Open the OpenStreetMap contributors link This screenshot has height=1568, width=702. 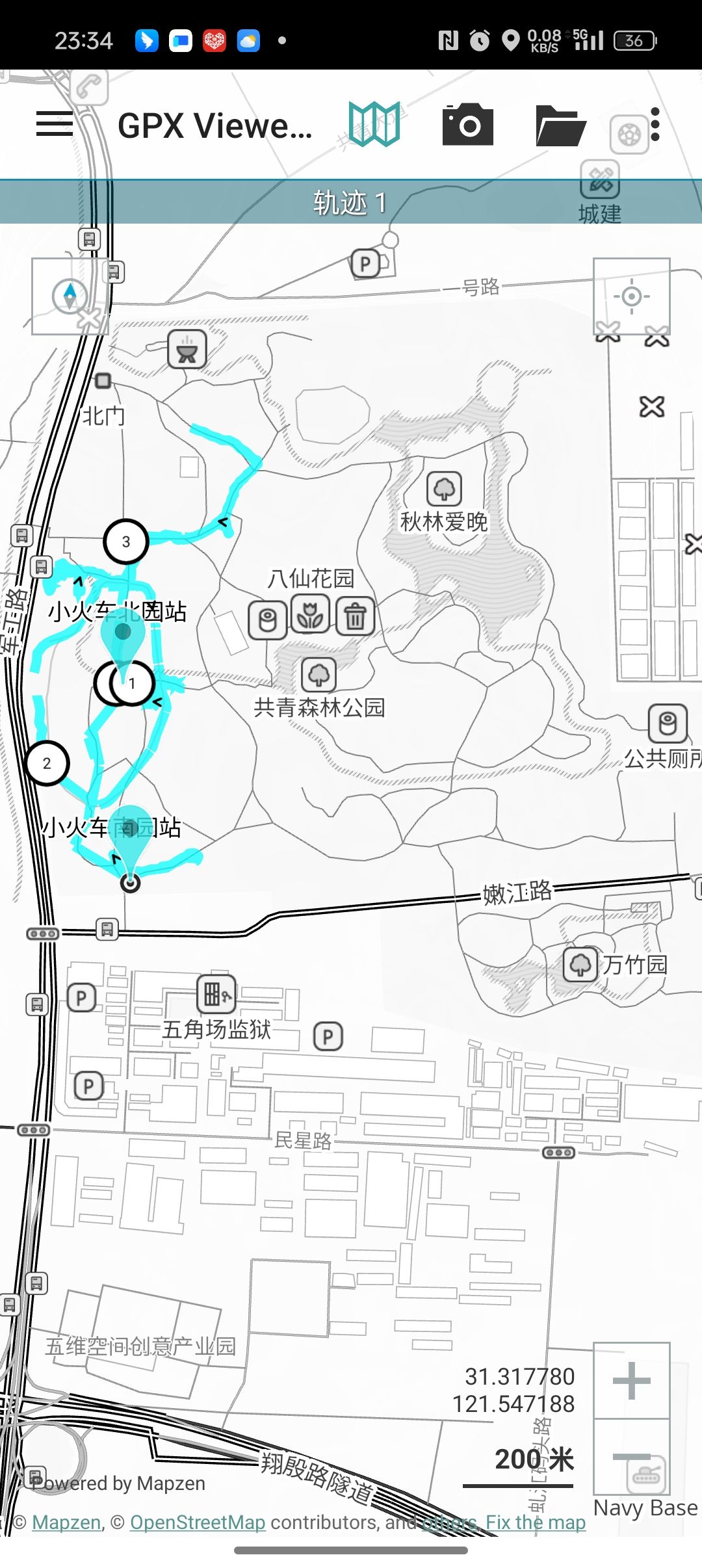click(198, 1522)
